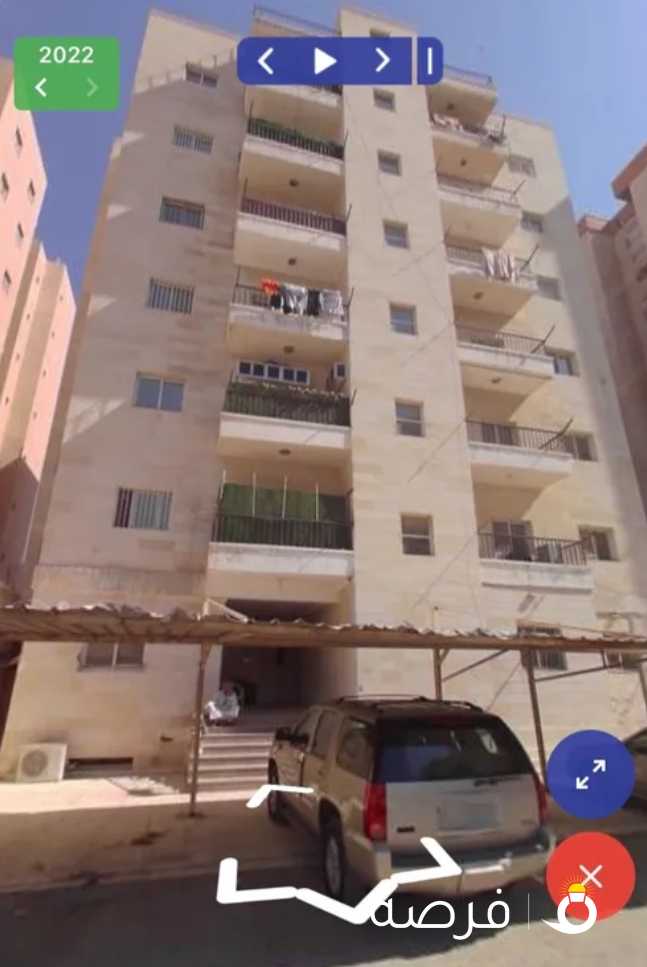Image resolution: width=647 pixels, height=967 pixels.
Task: Expand the street view to fullscreen
Action: tap(590, 774)
